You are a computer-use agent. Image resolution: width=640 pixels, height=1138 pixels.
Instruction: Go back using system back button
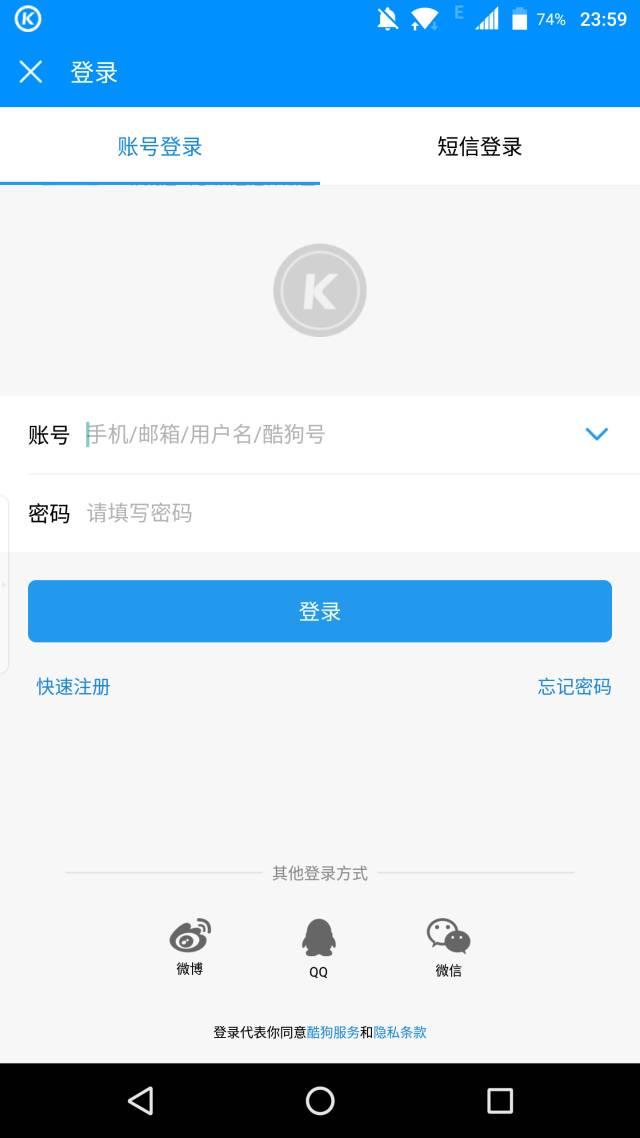[141, 1100]
